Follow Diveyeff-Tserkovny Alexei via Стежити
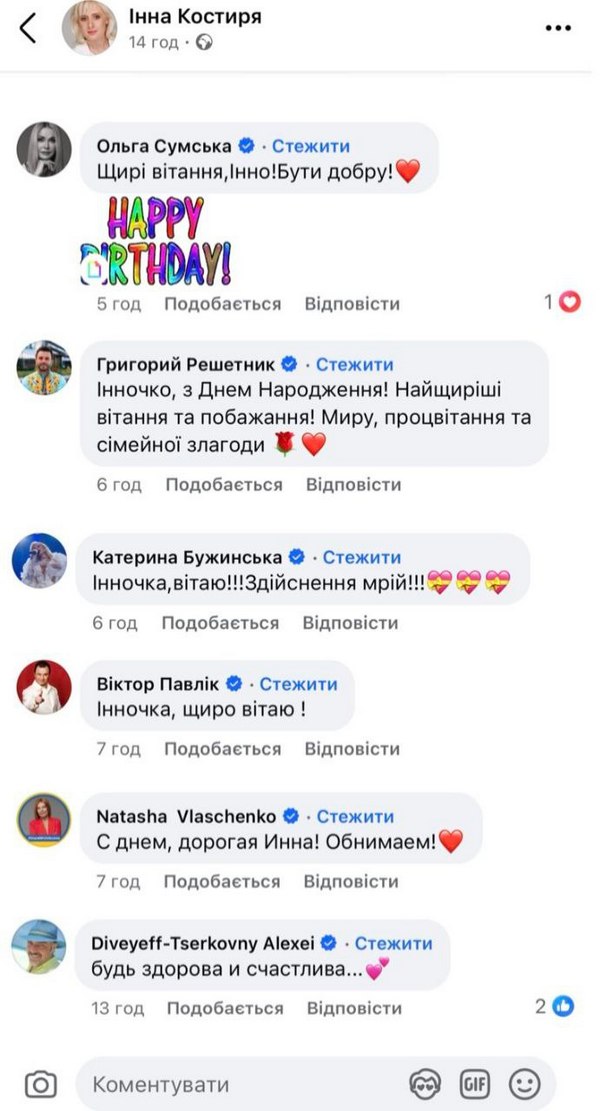 tap(393, 943)
